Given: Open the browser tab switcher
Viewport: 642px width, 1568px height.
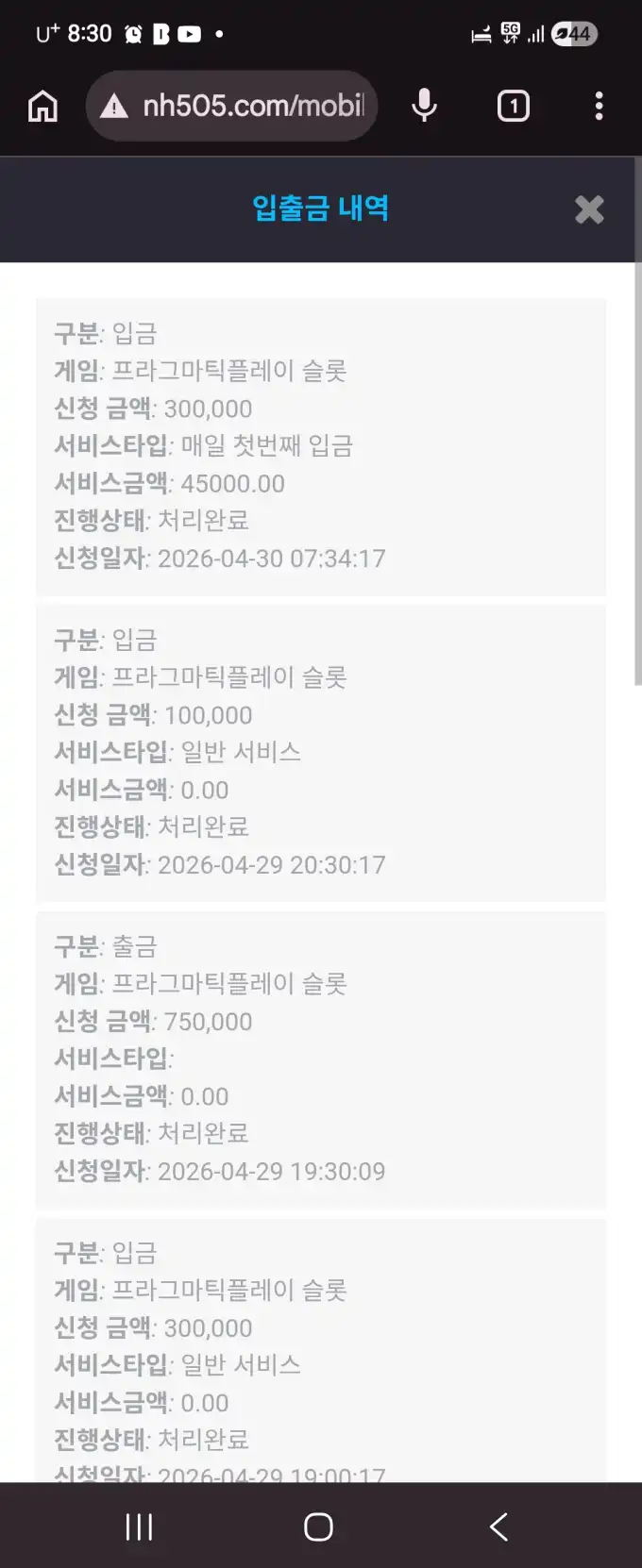Looking at the screenshot, I should click(x=513, y=107).
